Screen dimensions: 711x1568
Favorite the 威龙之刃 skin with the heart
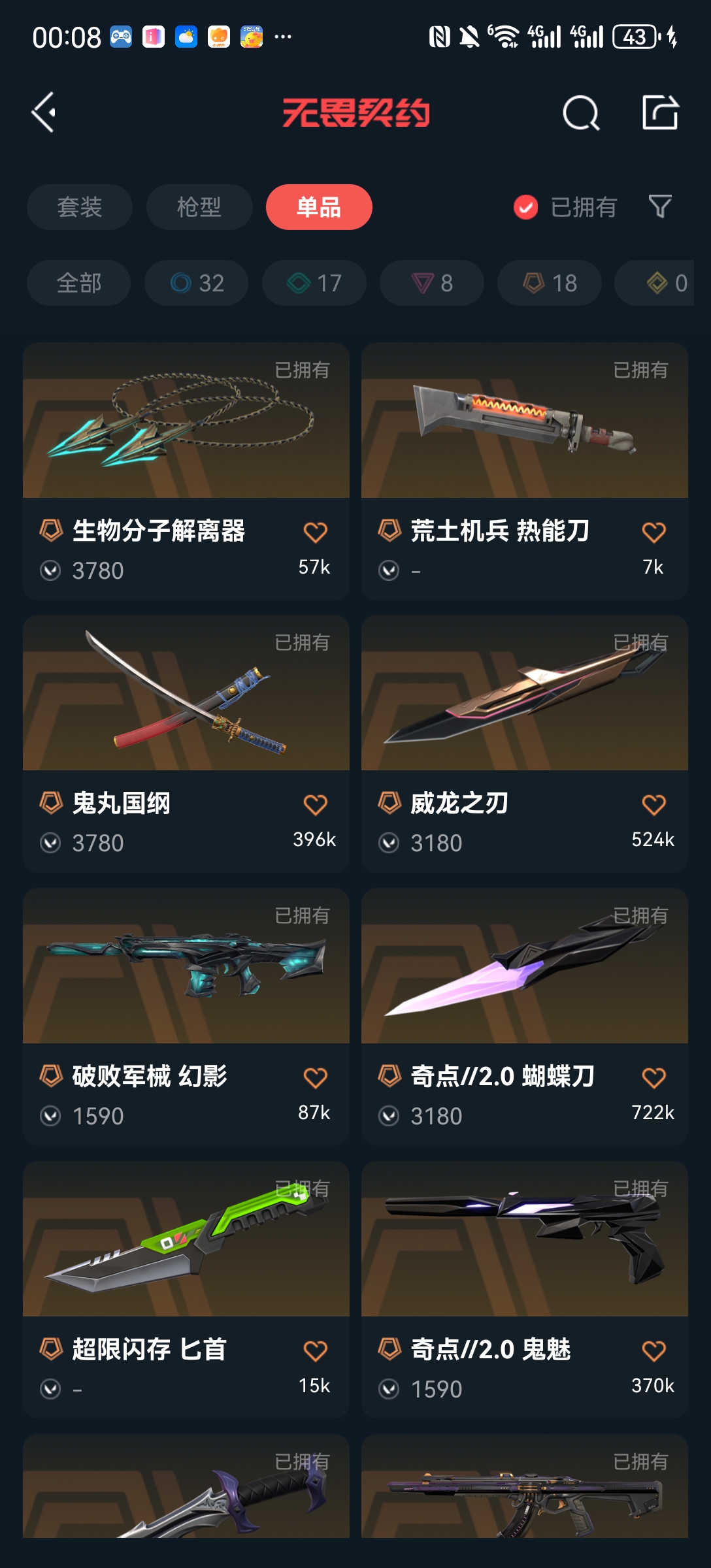[x=653, y=805]
